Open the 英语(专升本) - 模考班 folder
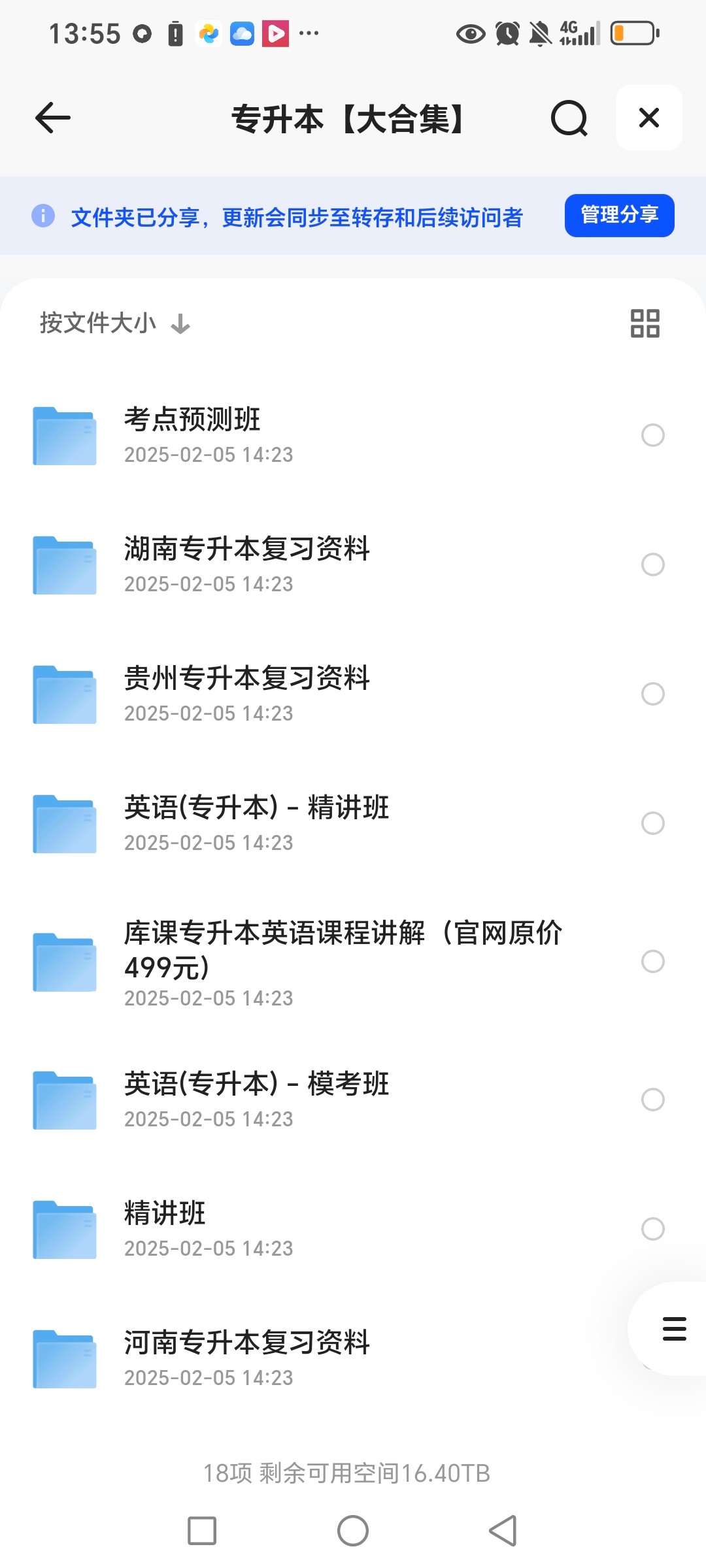This screenshot has height=1568, width=706. tap(256, 1098)
